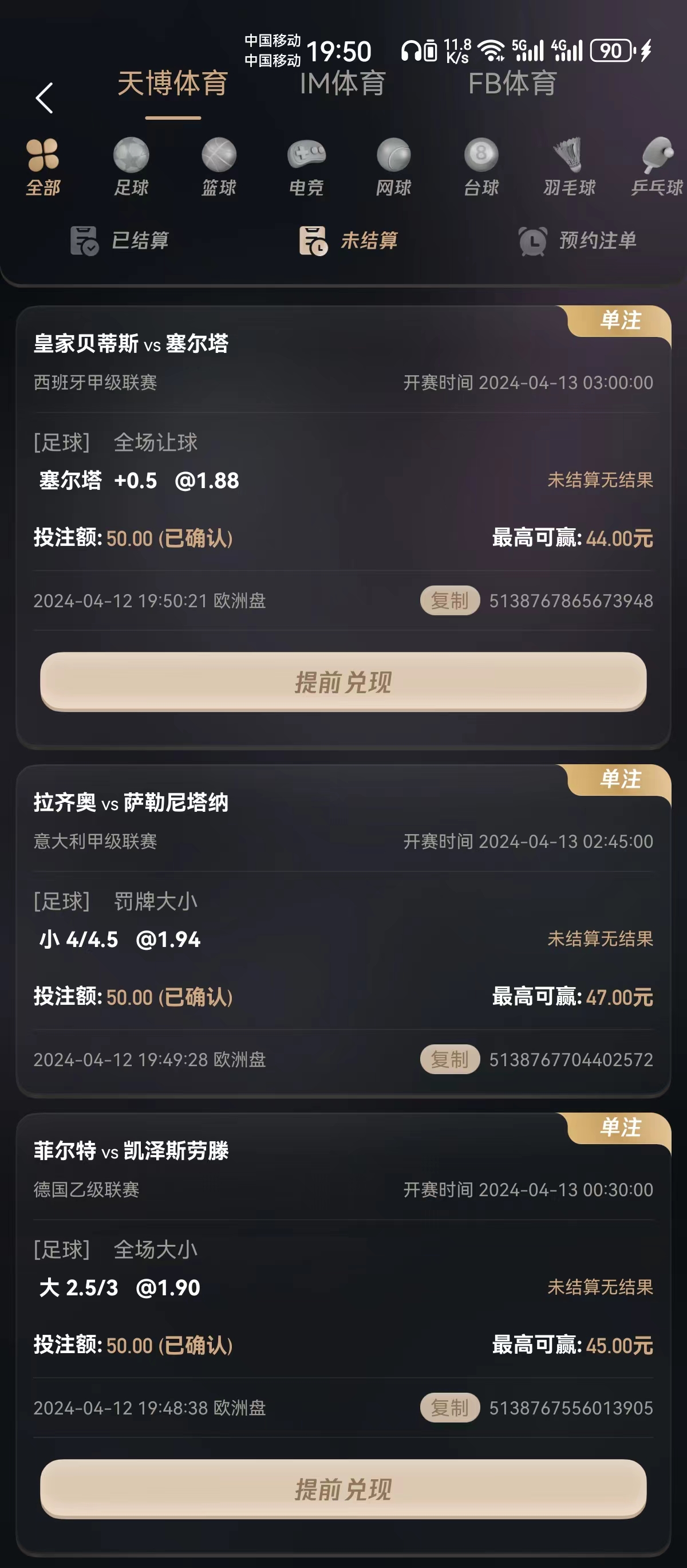The image size is (687, 1568).
Task: Copy order number 5138767865673948
Action: point(449,601)
